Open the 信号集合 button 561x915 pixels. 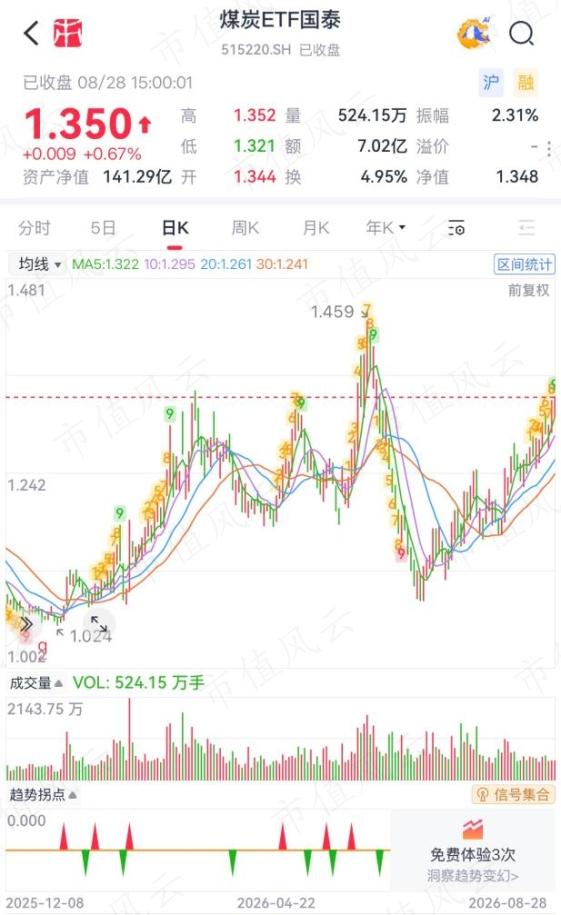click(513, 794)
